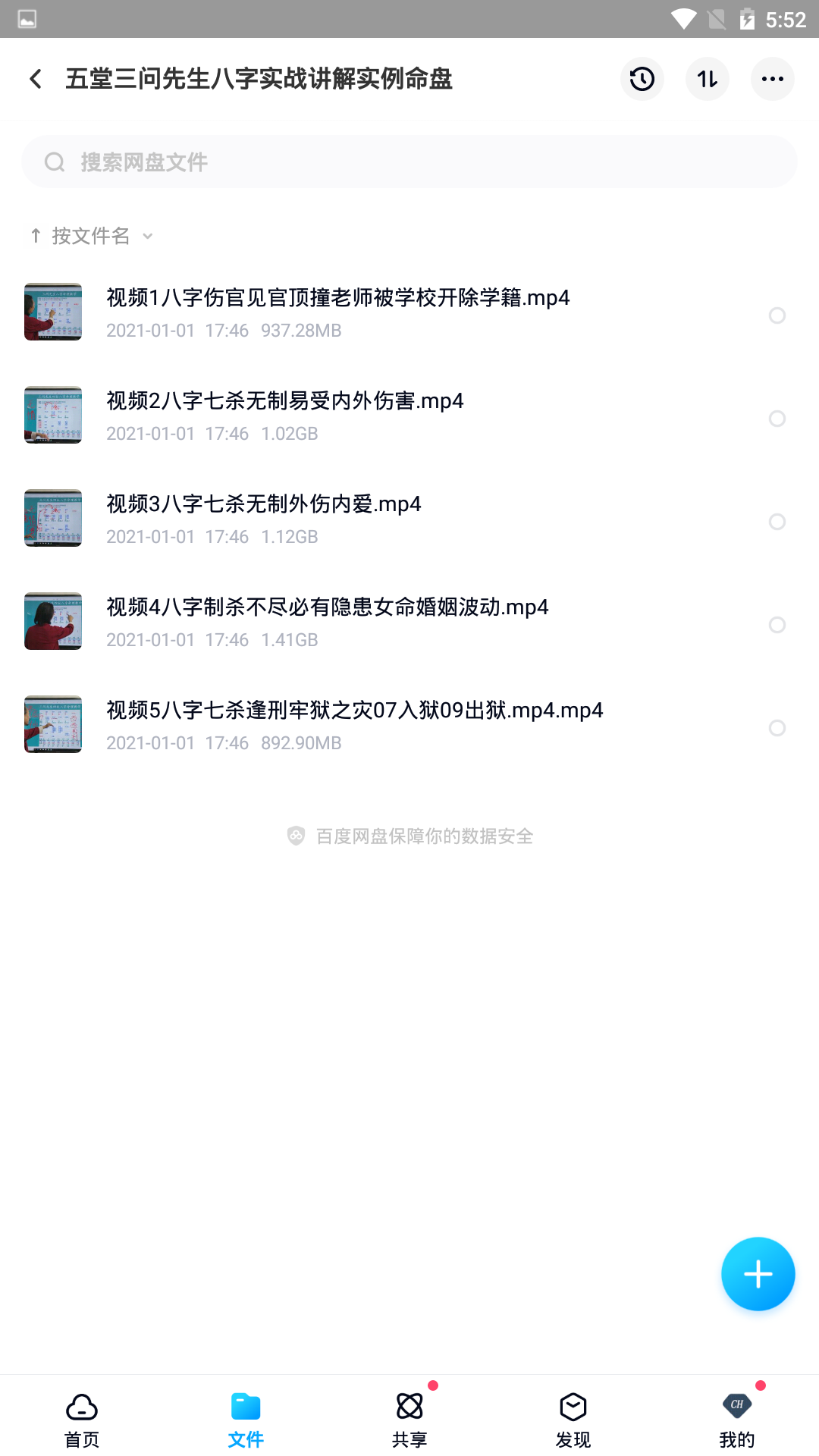This screenshot has width=819, height=1456.
Task: Select the checkbox for 视频5 file
Action: pos(777,728)
